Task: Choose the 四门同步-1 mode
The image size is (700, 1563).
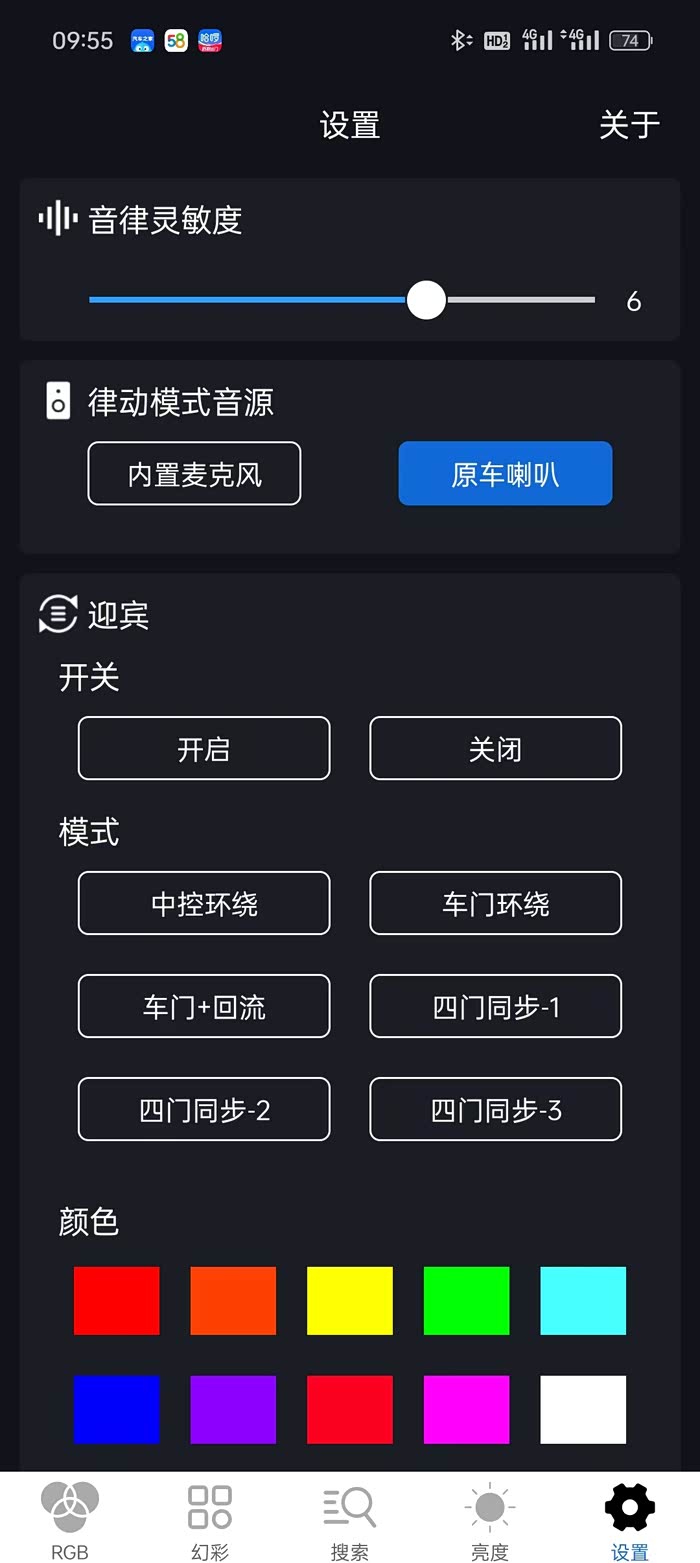Action: (496, 1006)
